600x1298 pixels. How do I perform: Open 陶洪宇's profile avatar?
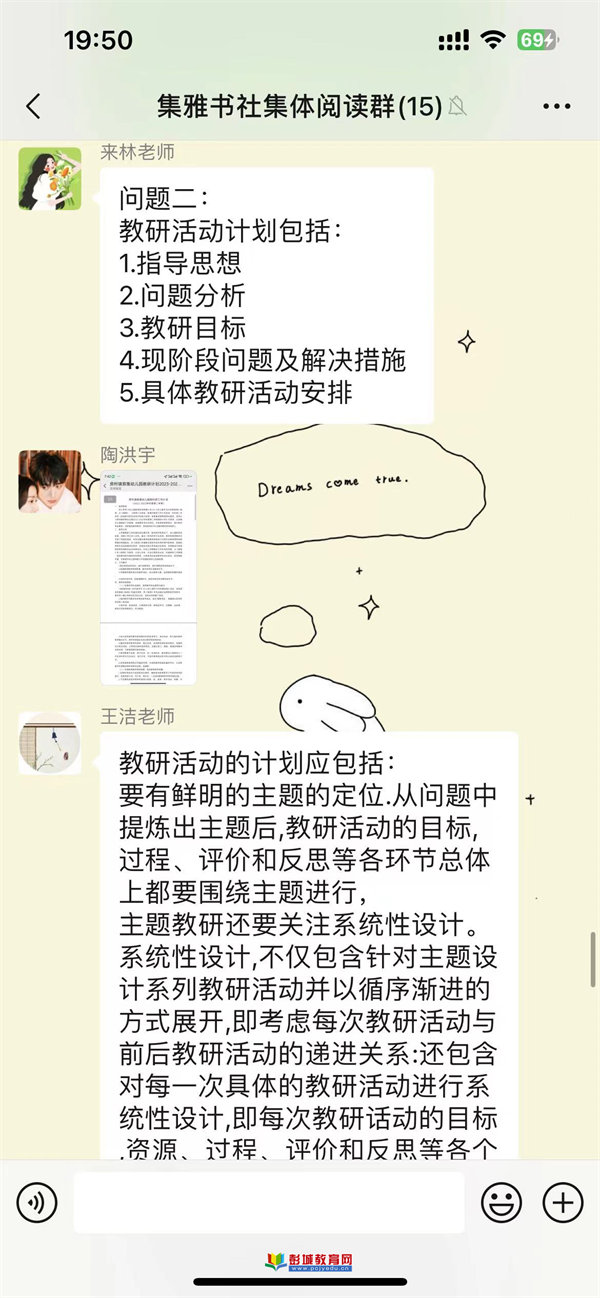click(49, 482)
